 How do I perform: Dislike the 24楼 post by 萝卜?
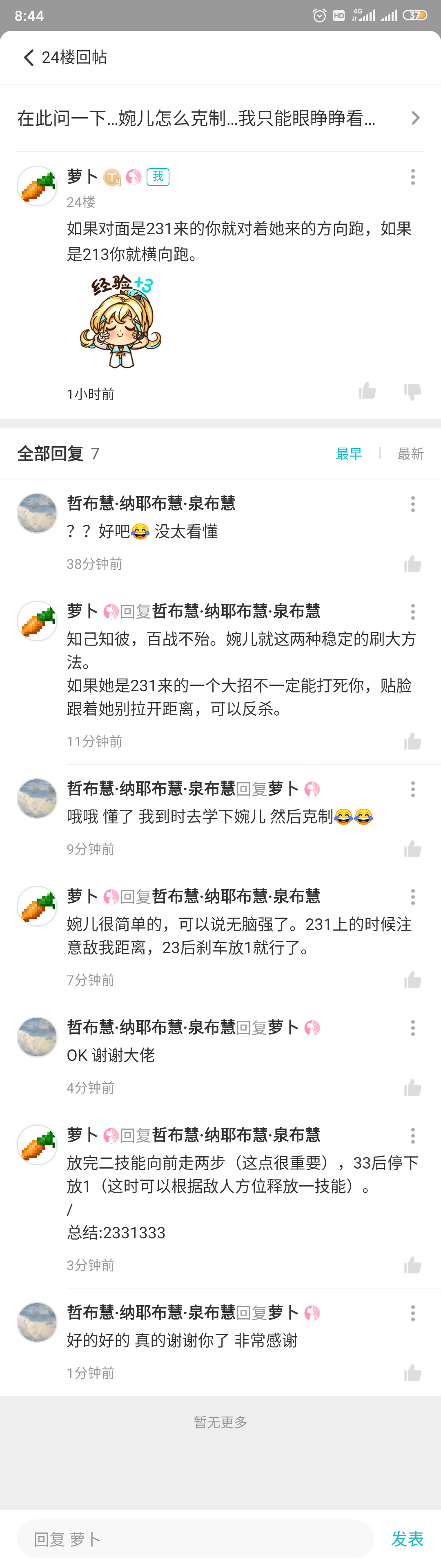click(x=412, y=391)
